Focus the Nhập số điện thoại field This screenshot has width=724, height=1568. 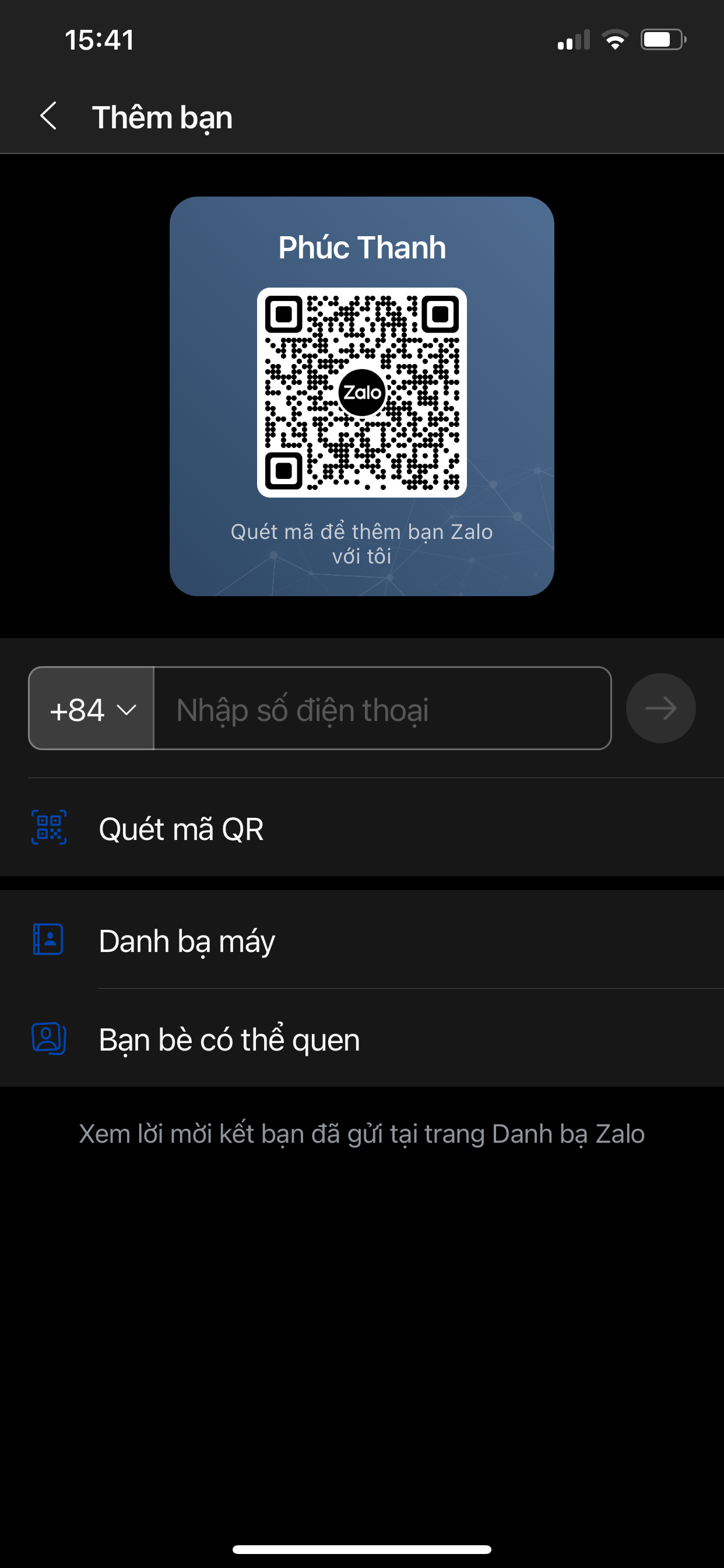(x=382, y=709)
